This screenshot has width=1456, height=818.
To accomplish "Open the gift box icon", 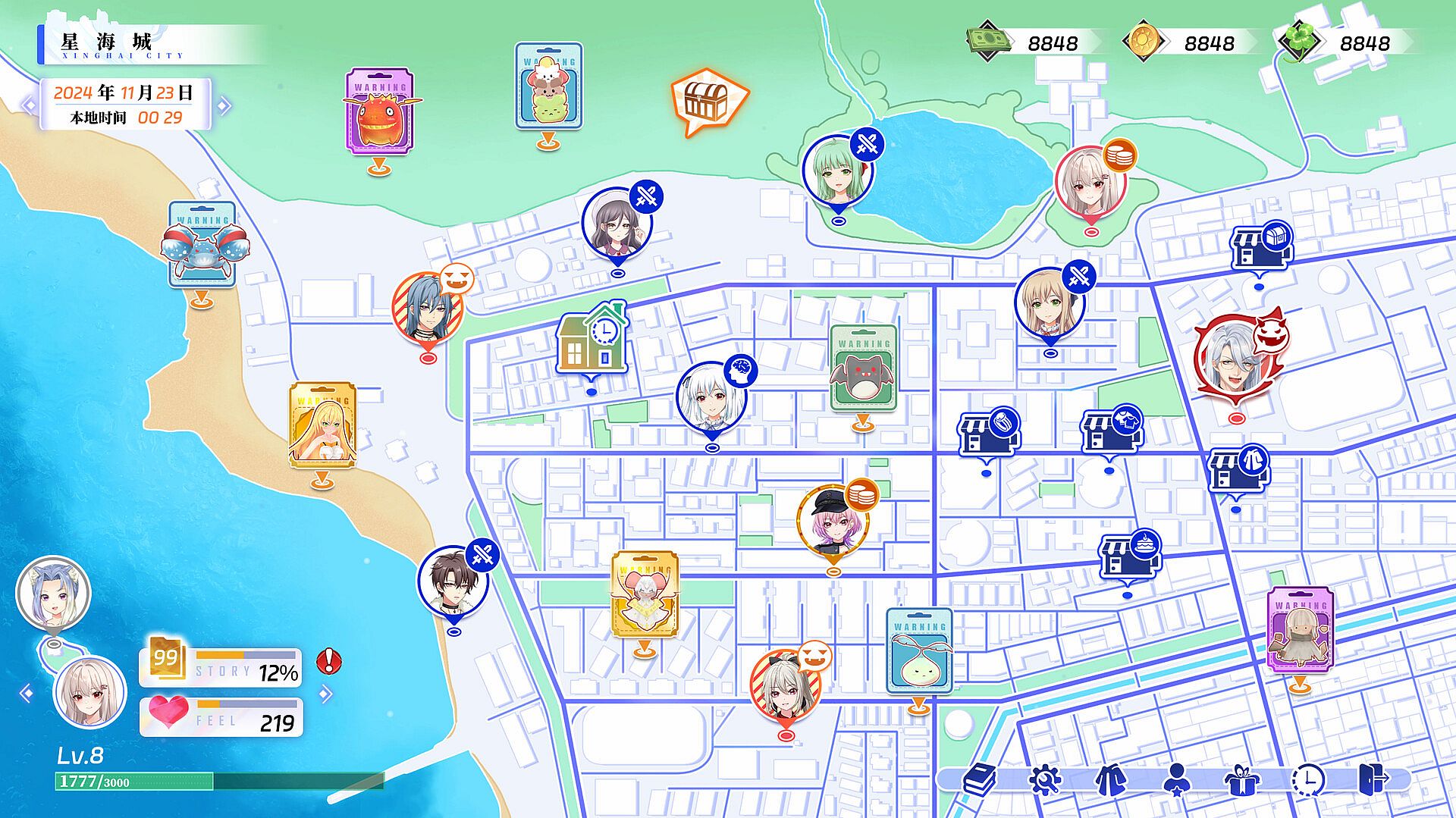I will tap(1241, 779).
